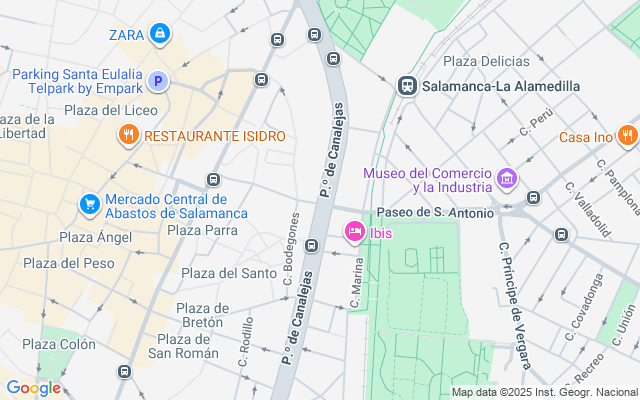This screenshot has width=640, height=400.
Task: Open Museo del Comercio y la Industria marker
Action: point(507,180)
